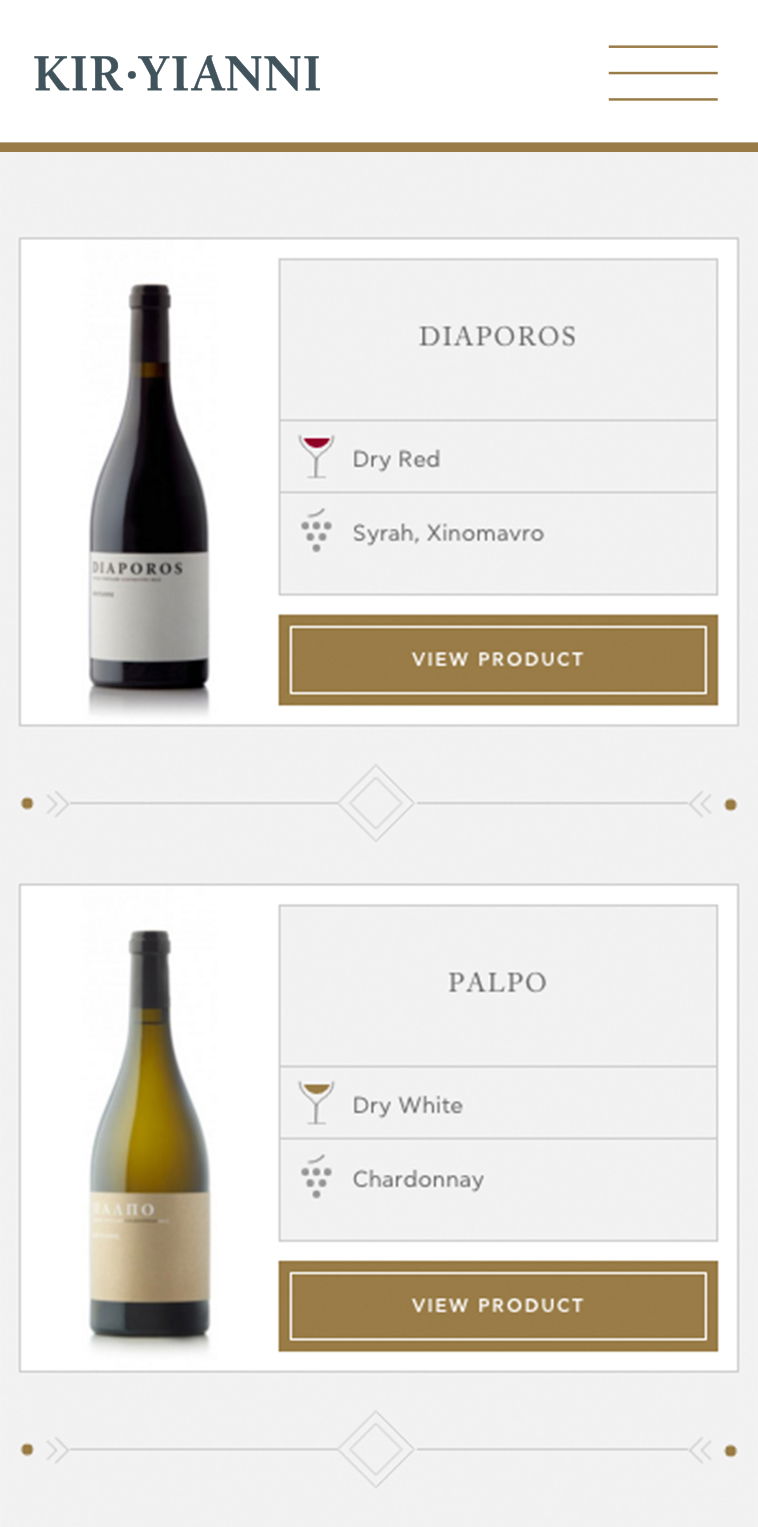Go to Kir-Yianni home via logo

[177, 74]
